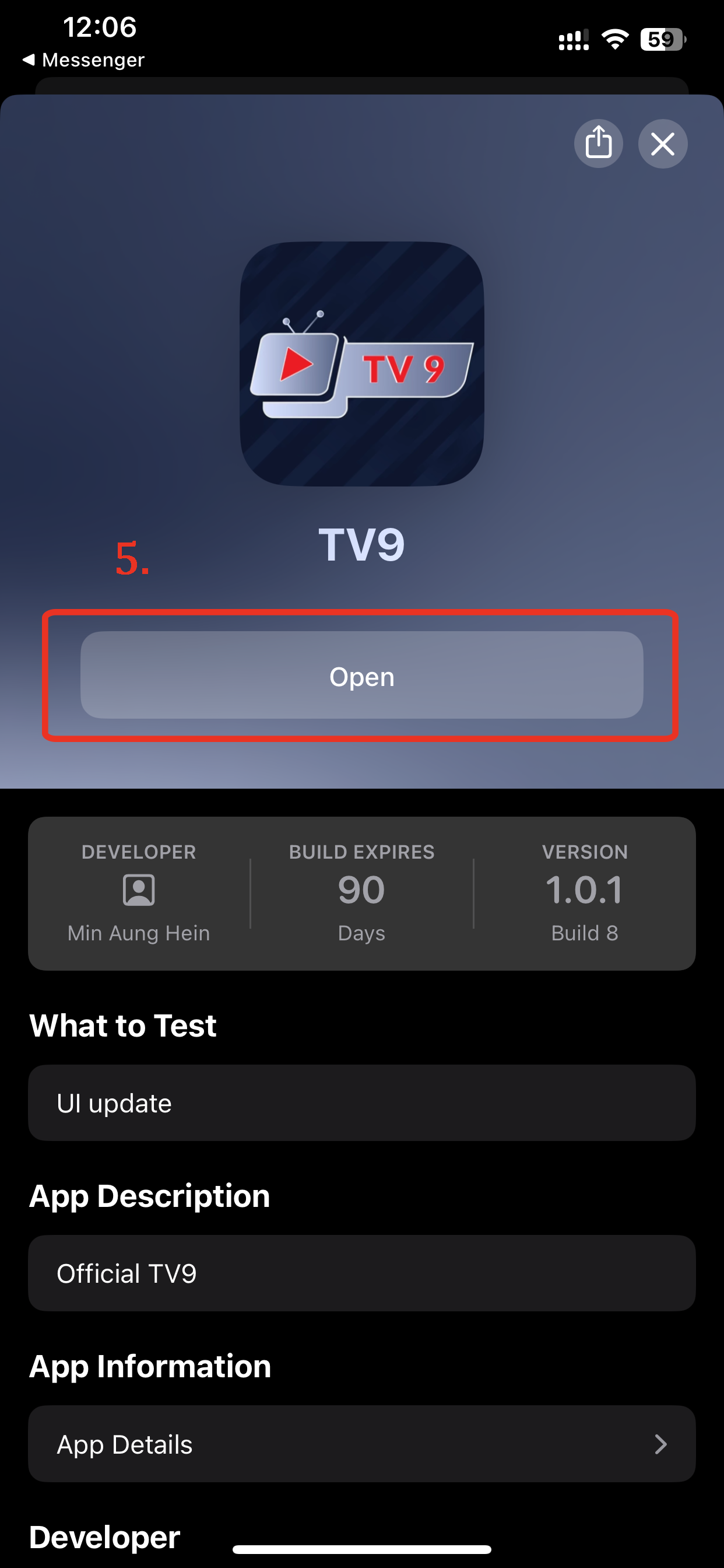Open the TV9 app
Viewport: 724px width, 1568px height.
click(x=361, y=675)
